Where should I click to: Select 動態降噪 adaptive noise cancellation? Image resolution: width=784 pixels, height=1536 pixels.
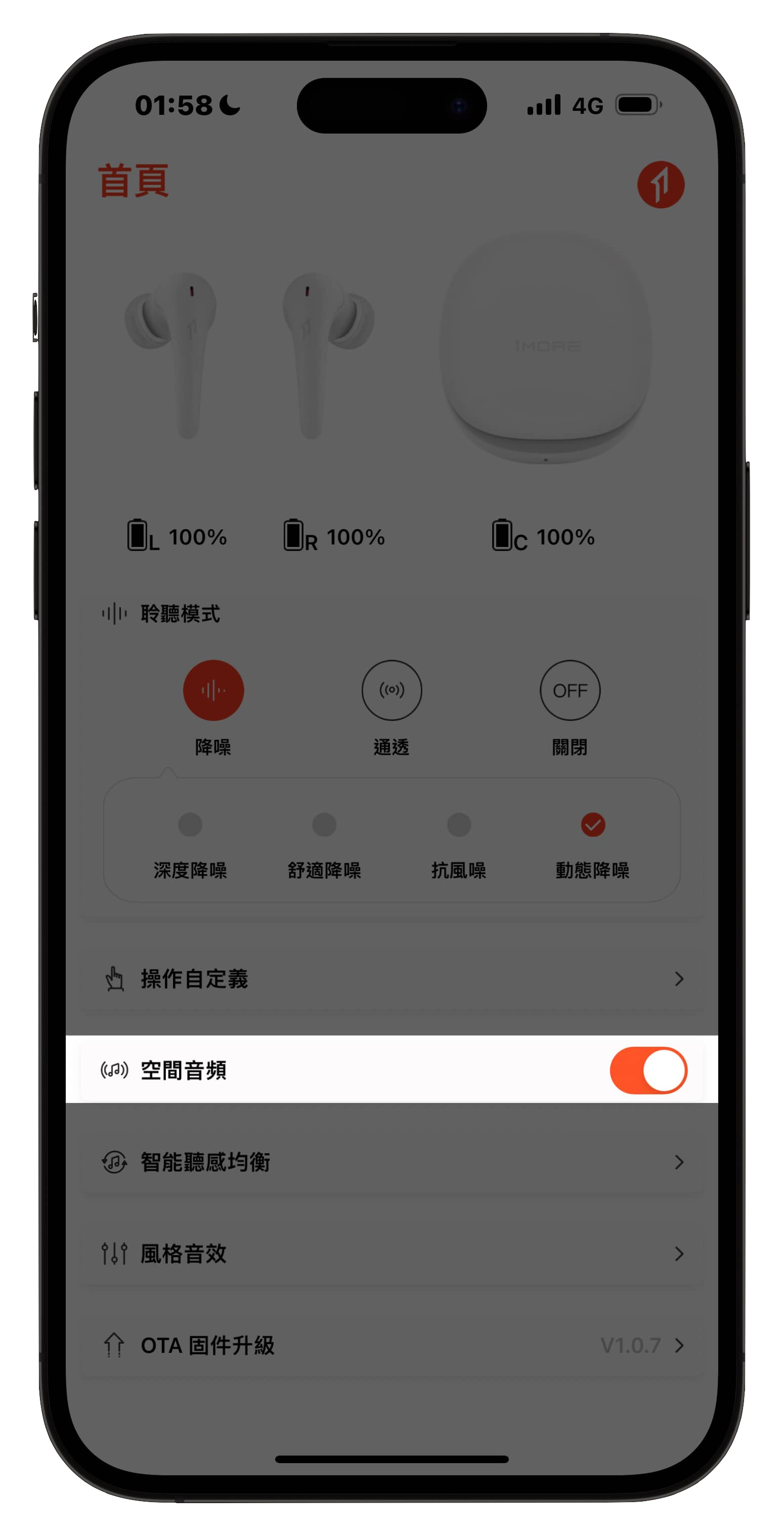click(593, 825)
